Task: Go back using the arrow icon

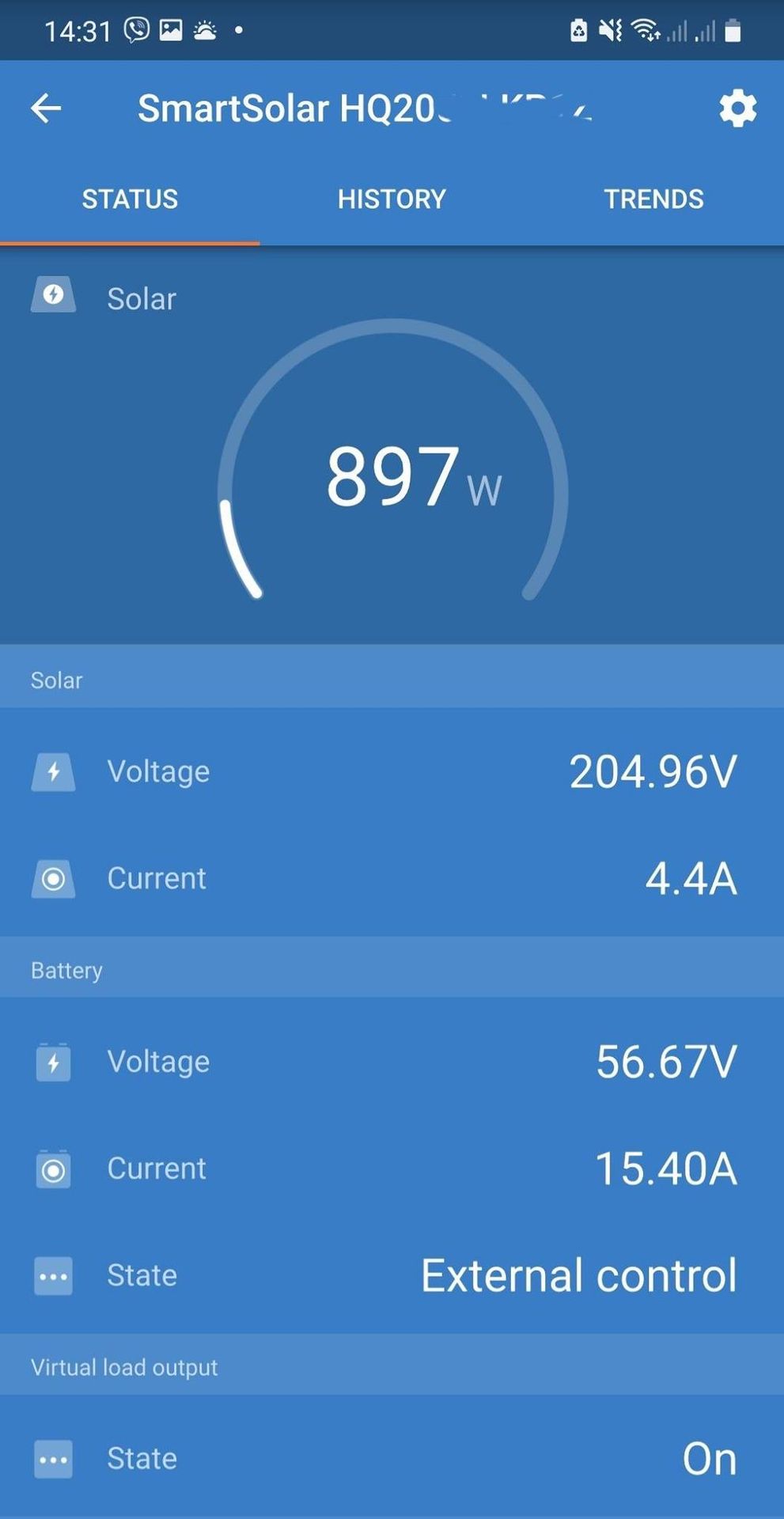Action: tap(46, 108)
